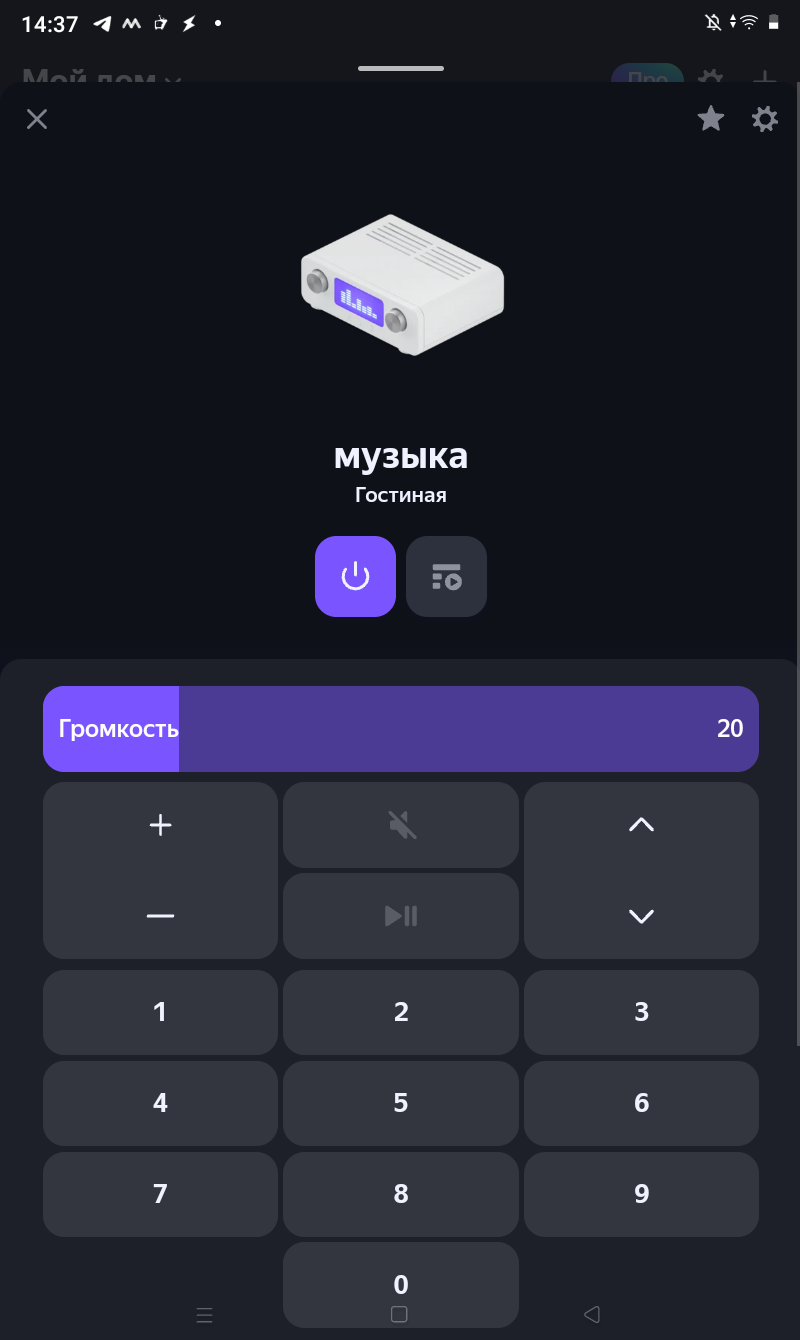800x1340 pixels.
Task: Switch to previous channel with down arrow
Action: tap(641, 916)
